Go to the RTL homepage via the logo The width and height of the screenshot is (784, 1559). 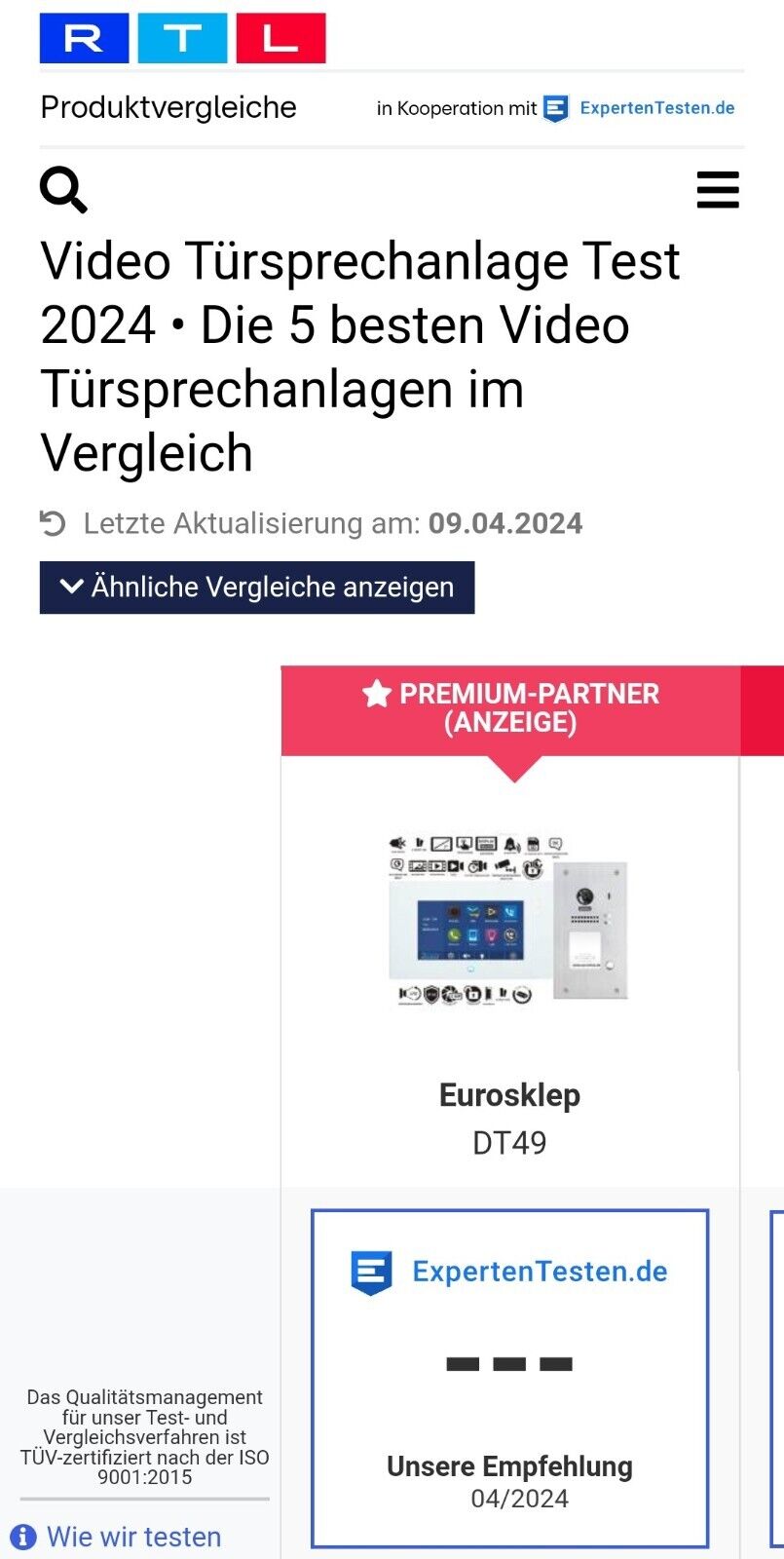[x=182, y=38]
